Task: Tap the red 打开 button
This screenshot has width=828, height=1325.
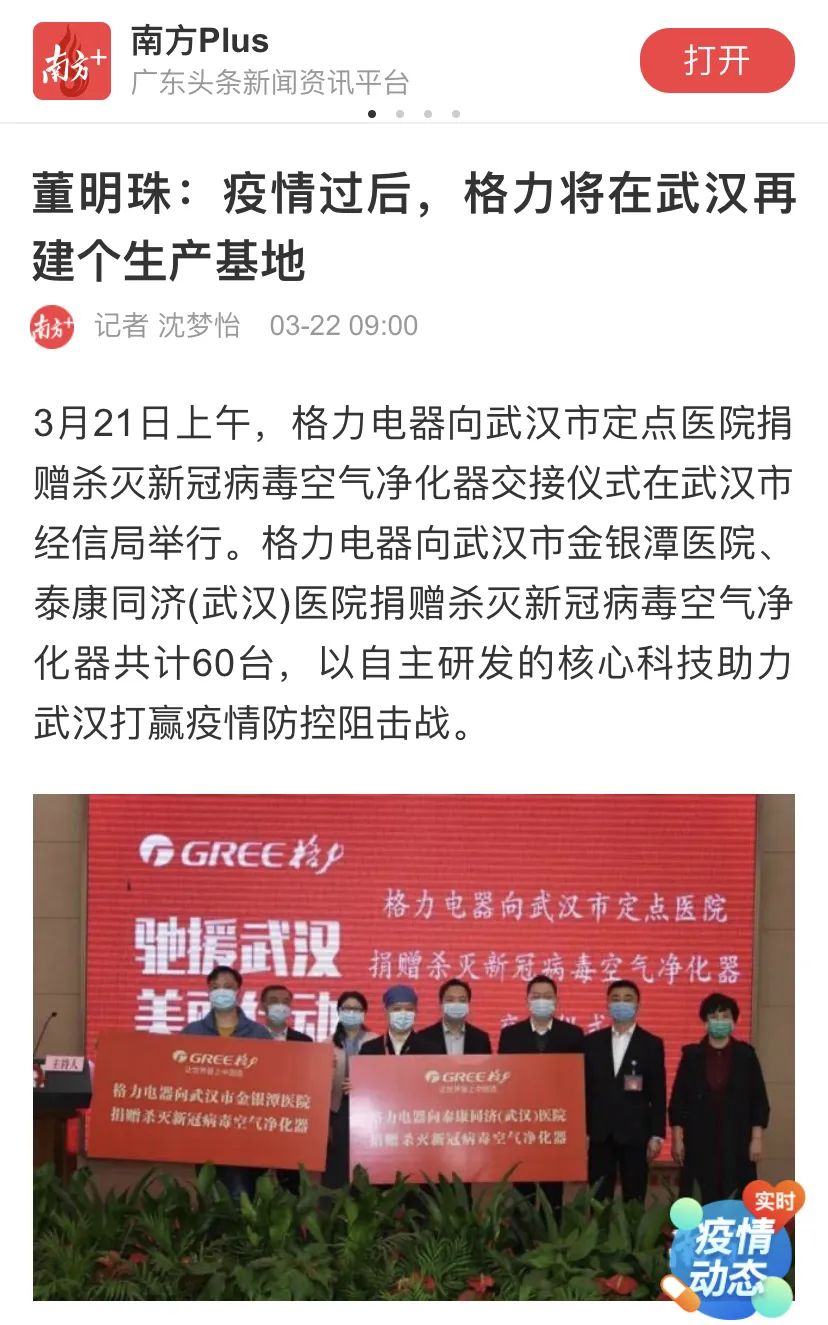Action: [716, 61]
